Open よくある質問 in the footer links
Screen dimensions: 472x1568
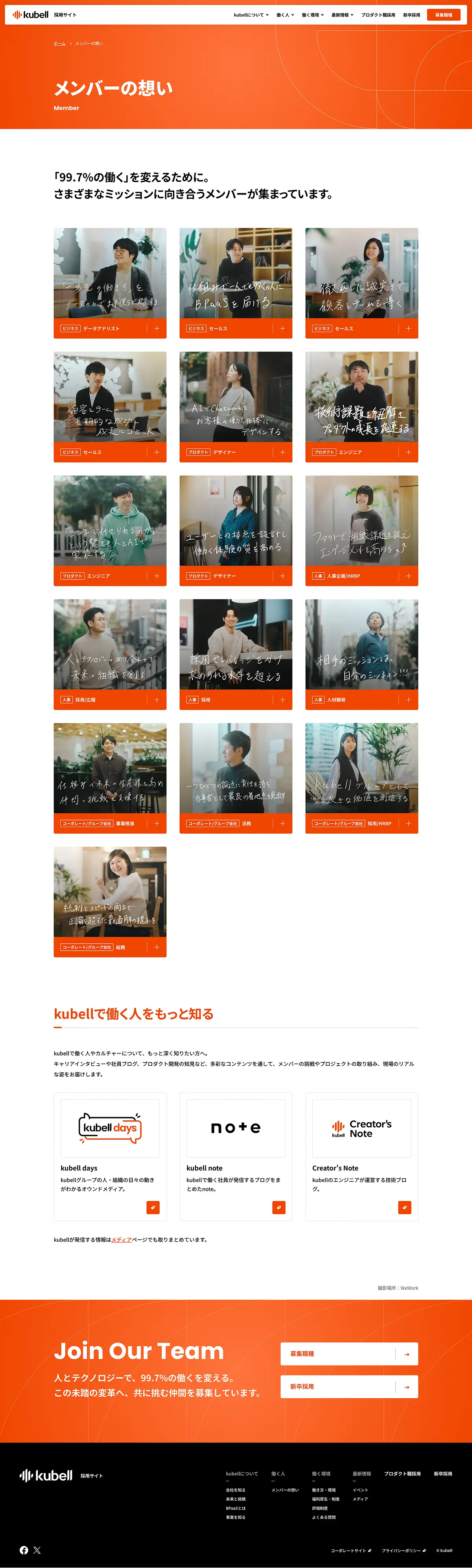coord(324,1517)
